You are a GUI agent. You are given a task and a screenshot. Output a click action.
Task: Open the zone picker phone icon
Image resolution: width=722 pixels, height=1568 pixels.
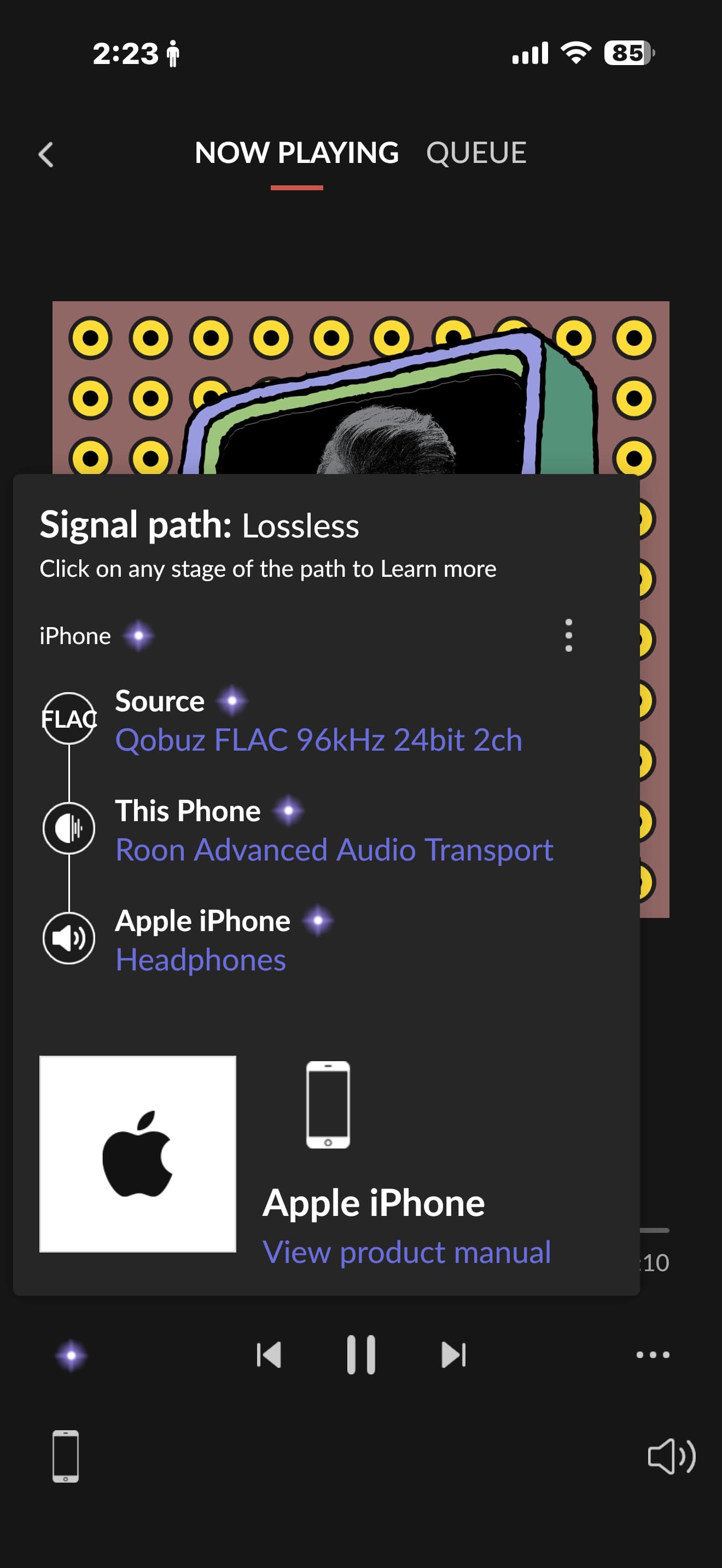pos(65,1456)
